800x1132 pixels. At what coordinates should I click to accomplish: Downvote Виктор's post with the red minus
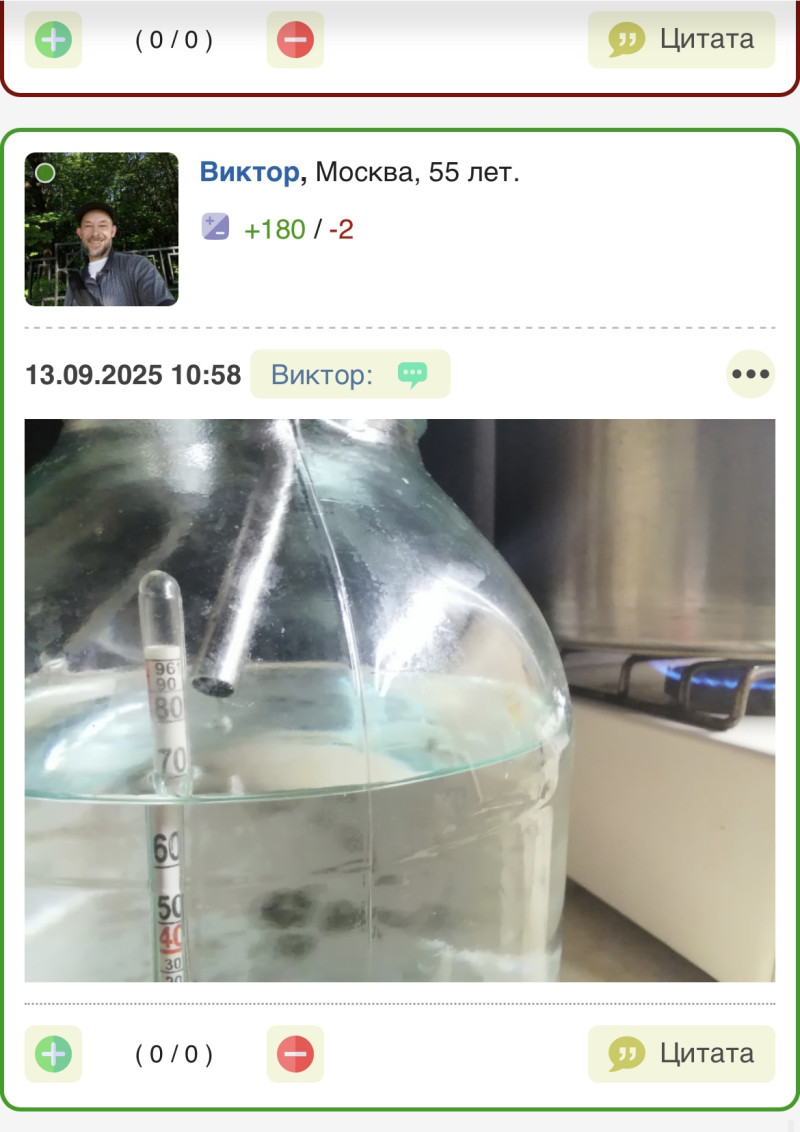click(x=295, y=1054)
